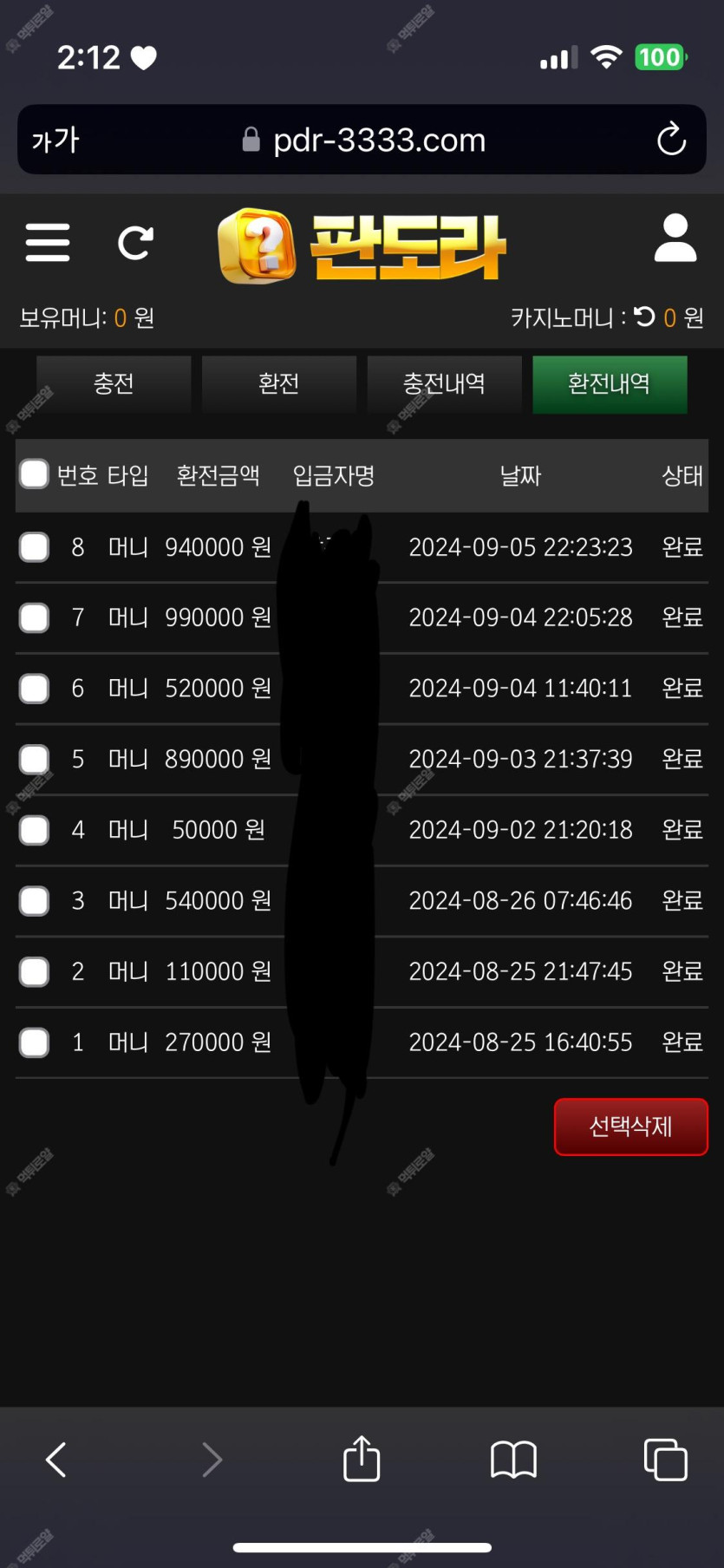Select the checkbox for row 6 (520000 원)
The image size is (724, 1568).
tap(34, 689)
